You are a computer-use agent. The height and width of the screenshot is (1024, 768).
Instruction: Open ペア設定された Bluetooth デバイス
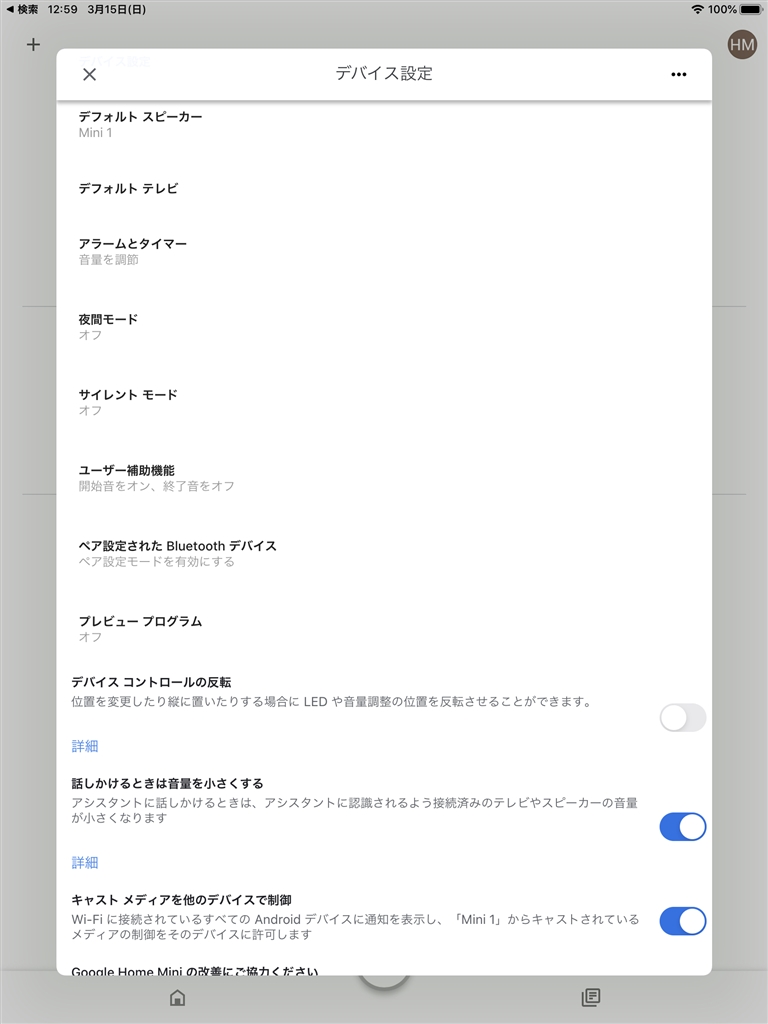tap(177, 553)
